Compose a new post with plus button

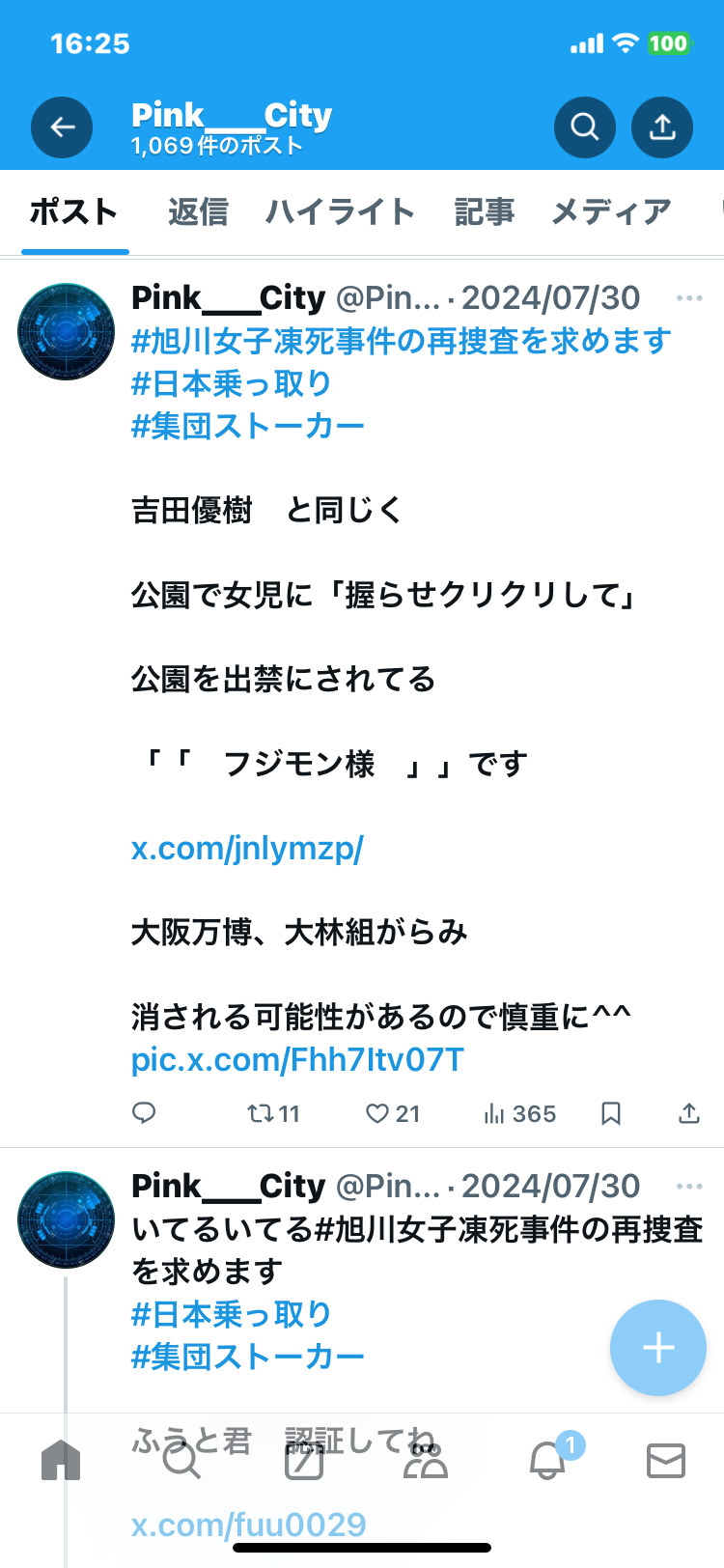[x=657, y=1347]
